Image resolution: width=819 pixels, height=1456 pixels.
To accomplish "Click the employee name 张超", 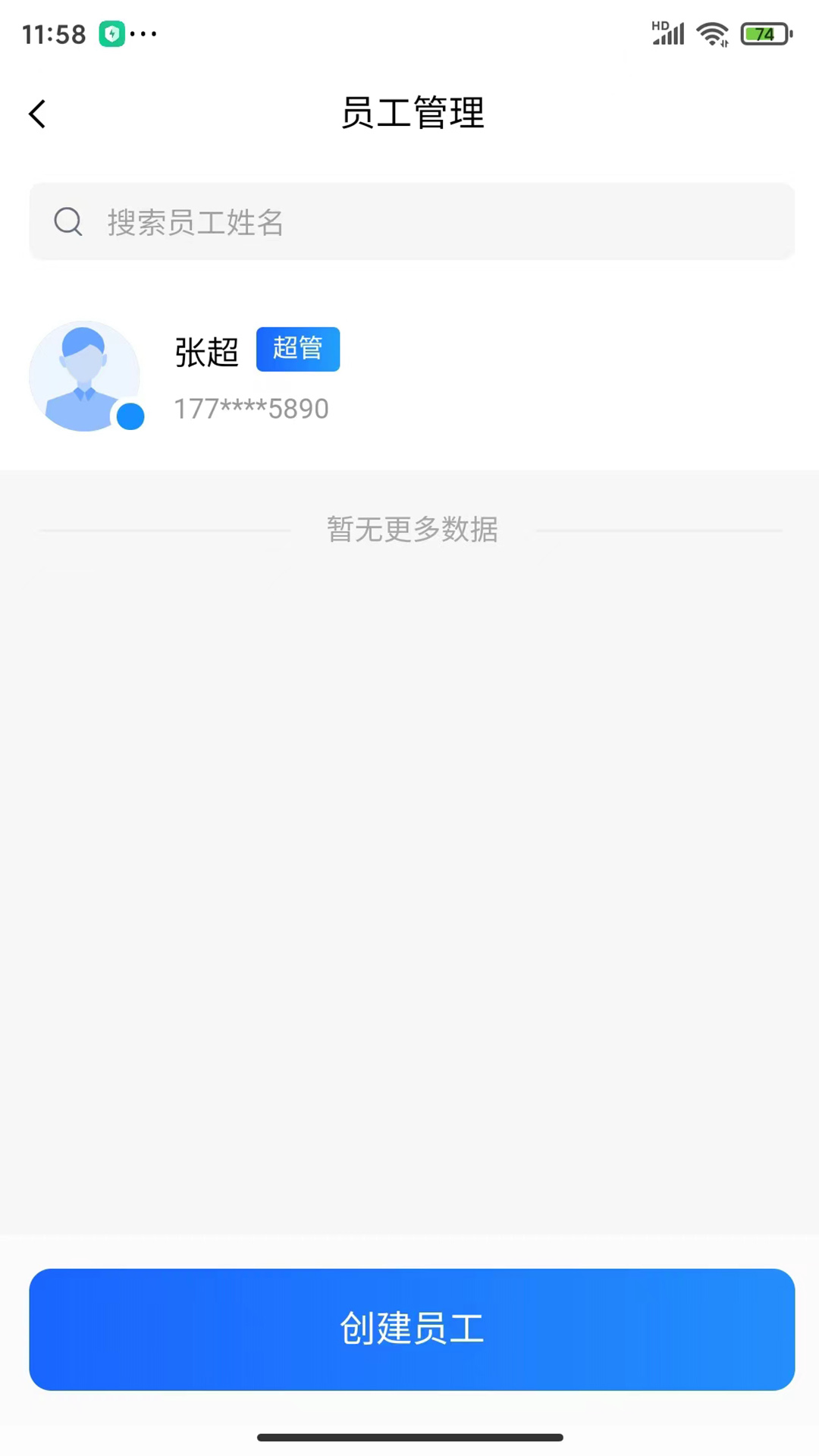I will 206,350.
